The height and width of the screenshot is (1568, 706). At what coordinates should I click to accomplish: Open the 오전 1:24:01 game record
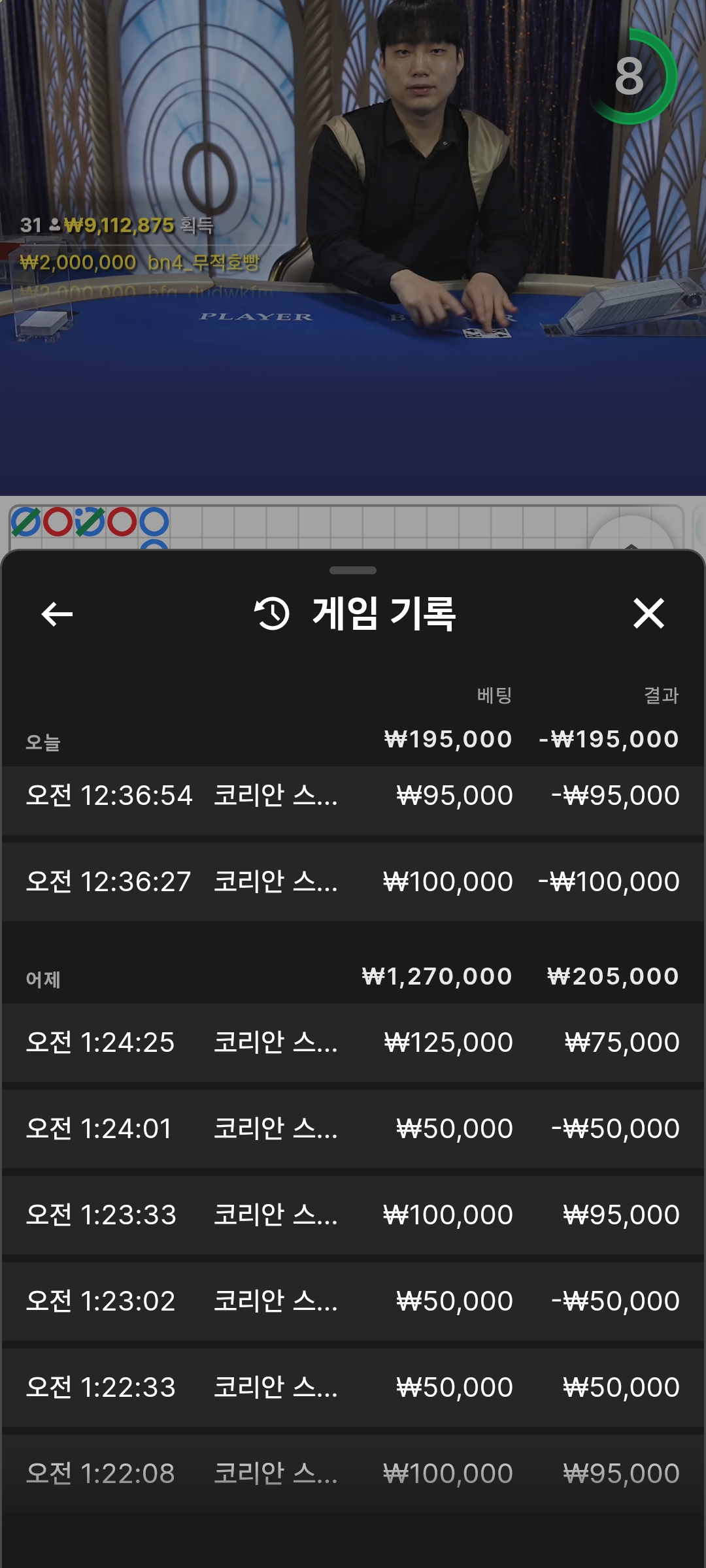[x=353, y=1129]
